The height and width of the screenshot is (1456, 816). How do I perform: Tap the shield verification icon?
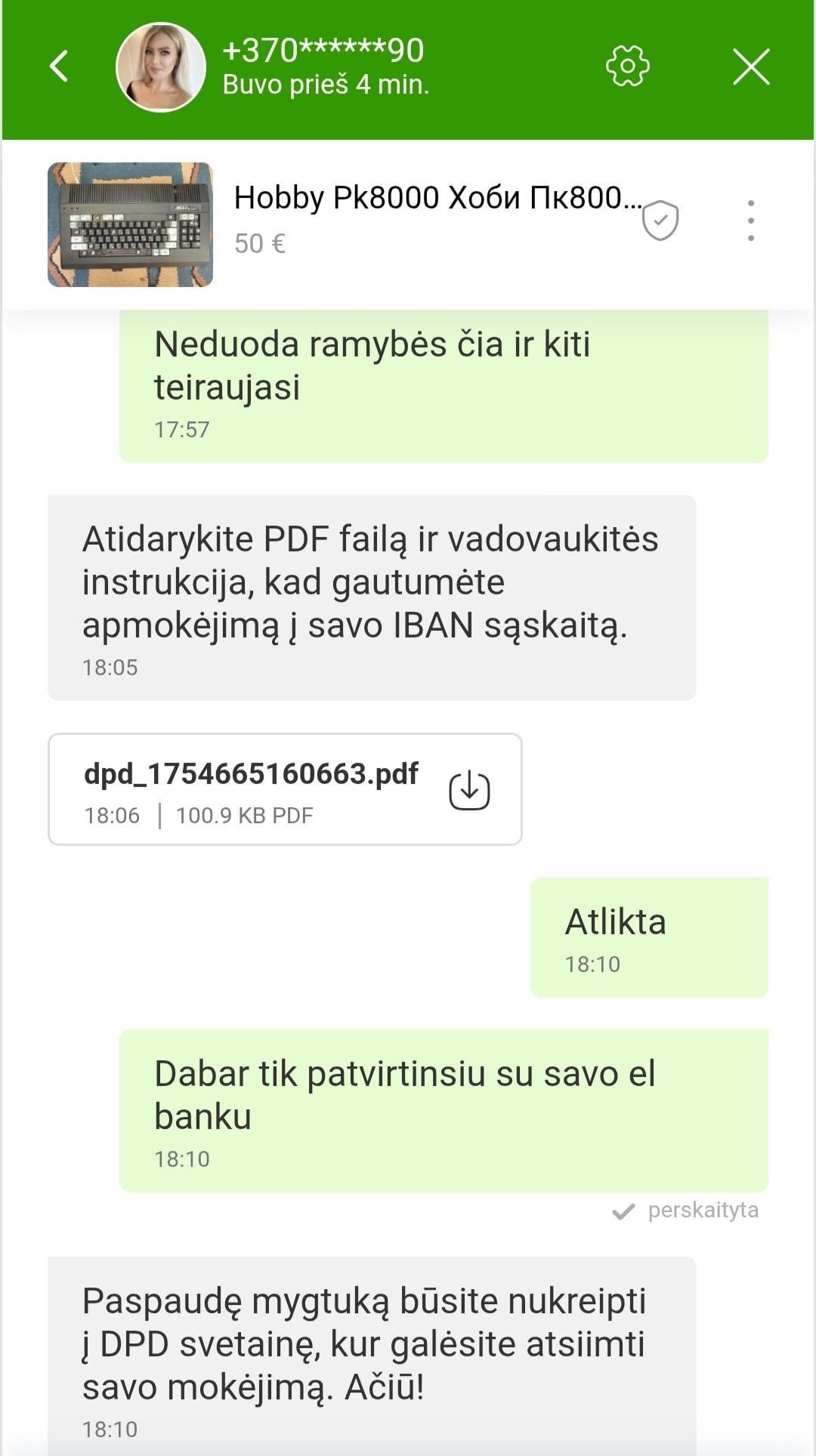(x=660, y=221)
